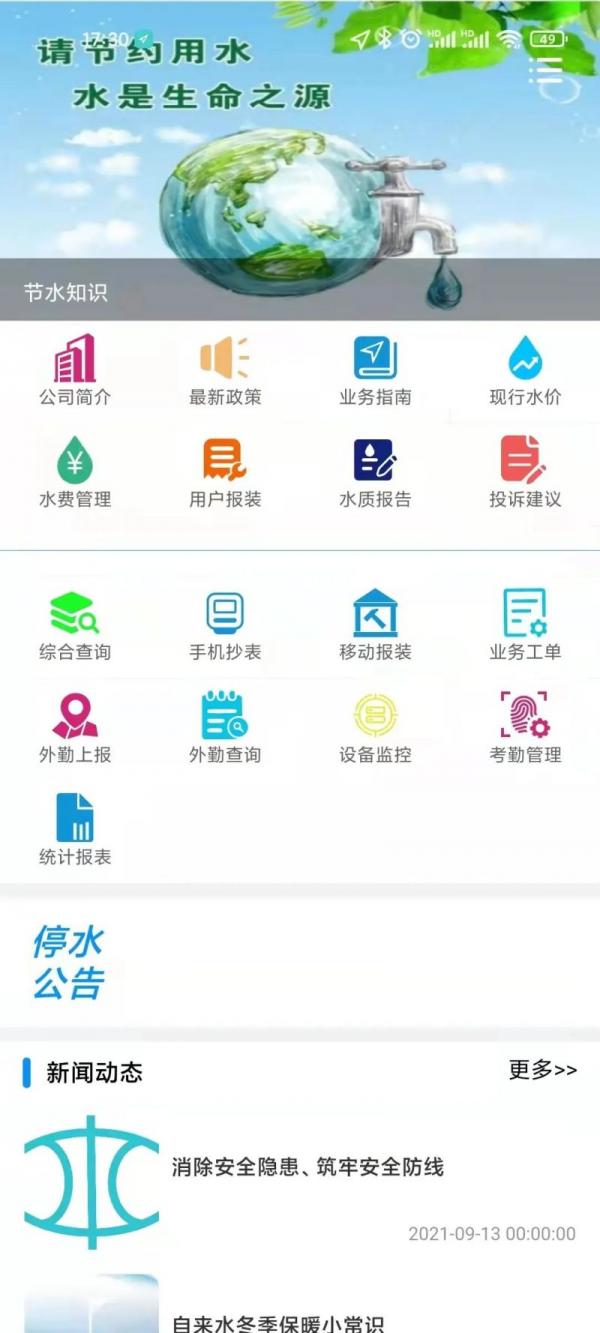The image size is (600, 1333).
Task: Open 公司简介
Action: [75, 370]
